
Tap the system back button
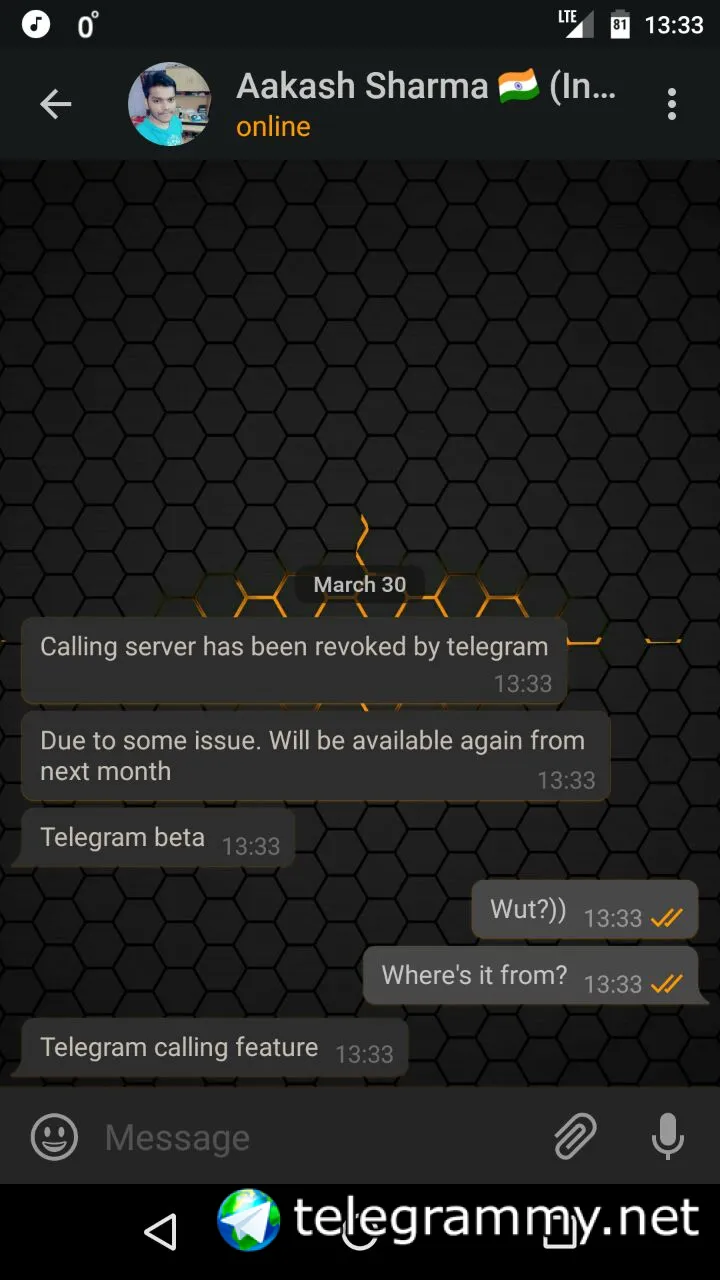(x=160, y=1232)
